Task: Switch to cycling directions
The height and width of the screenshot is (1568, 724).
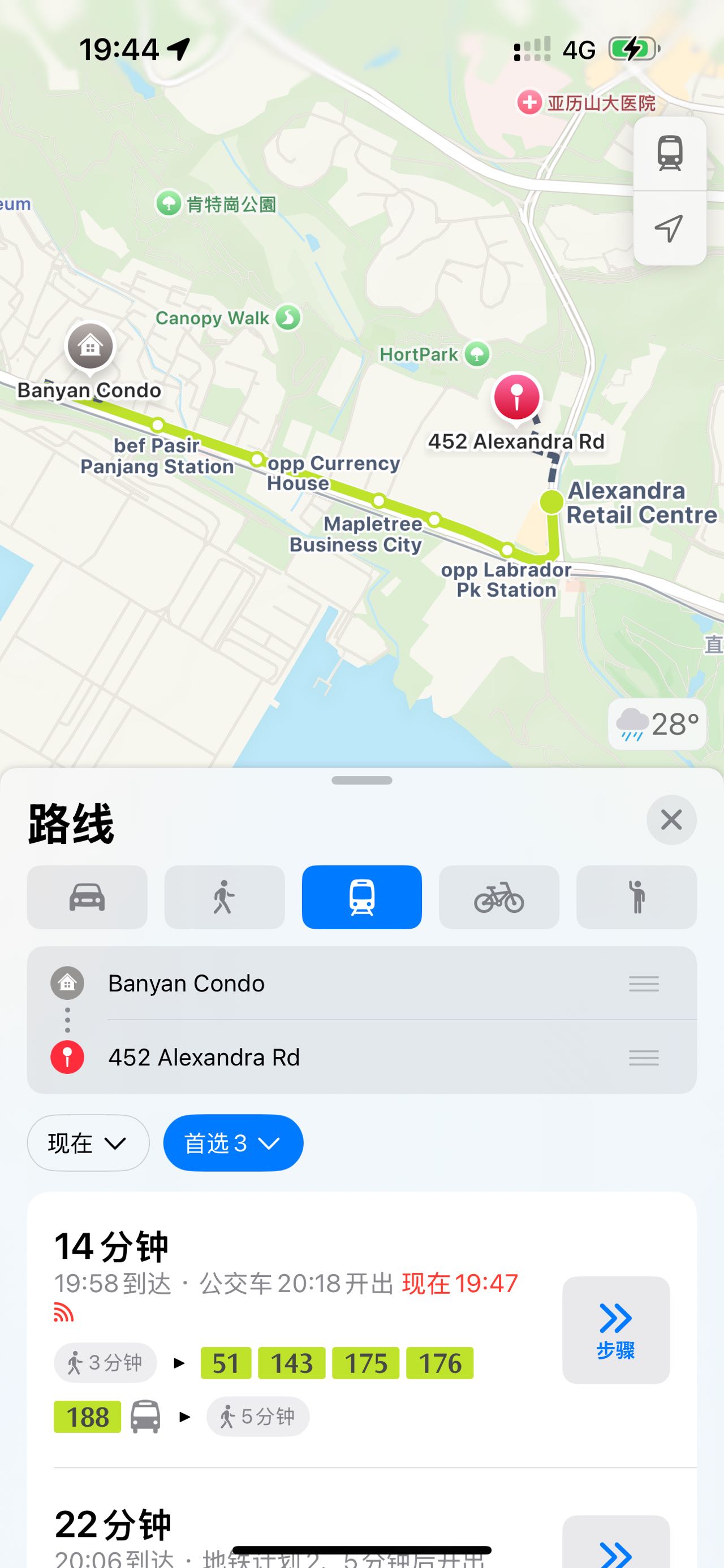Action: tap(499, 896)
